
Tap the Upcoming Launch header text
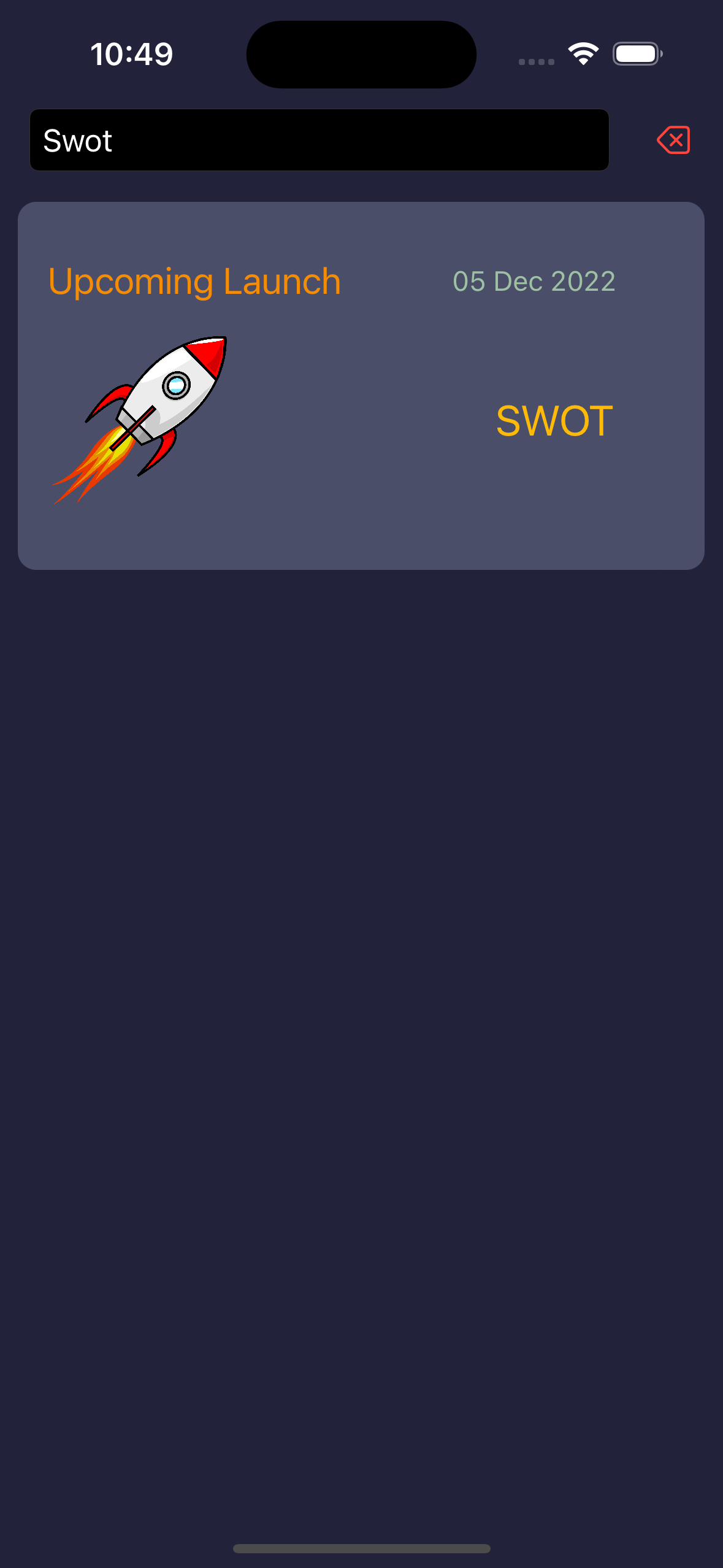tap(194, 281)
